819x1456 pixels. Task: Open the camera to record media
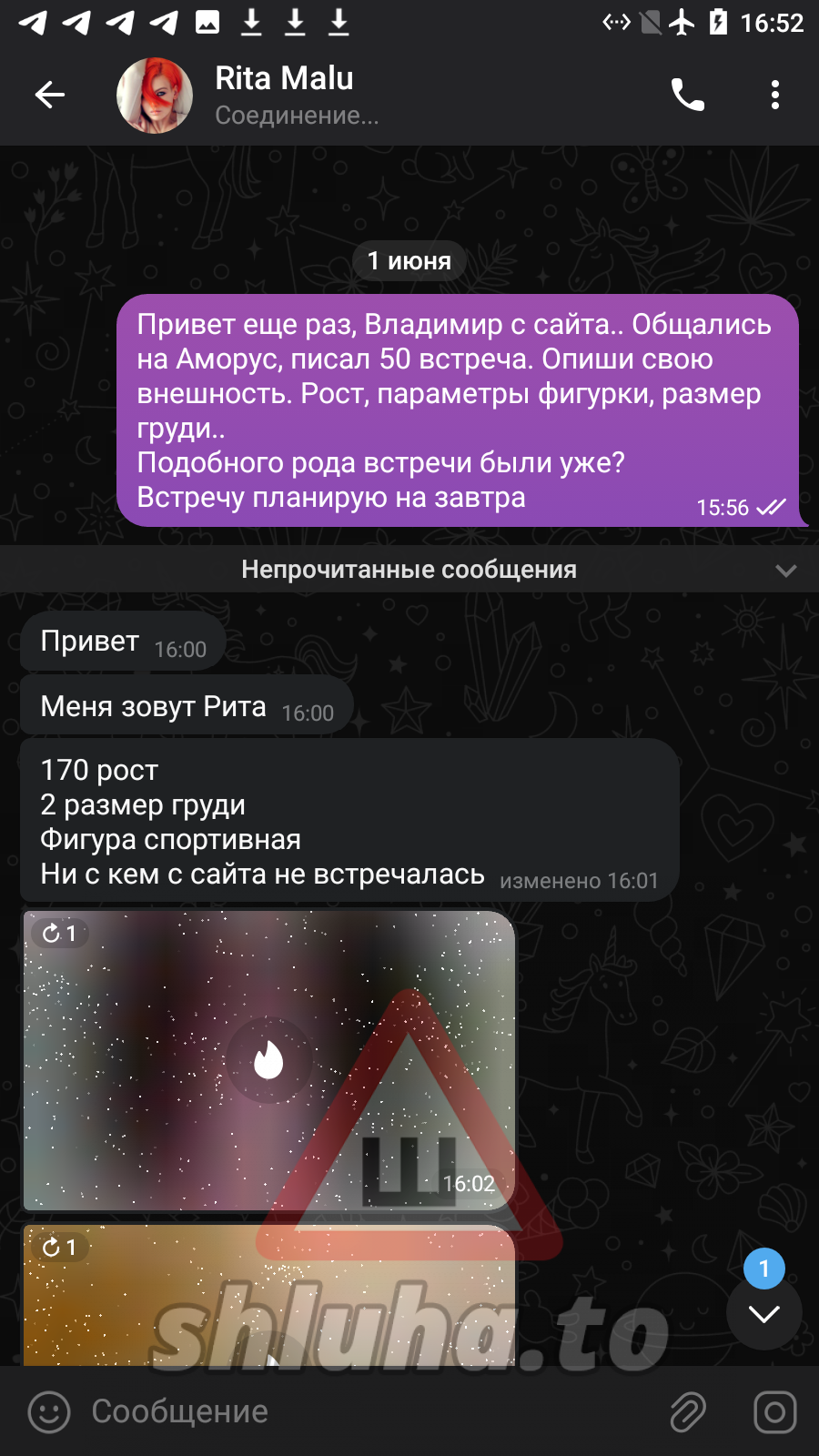pos(774,1412)
